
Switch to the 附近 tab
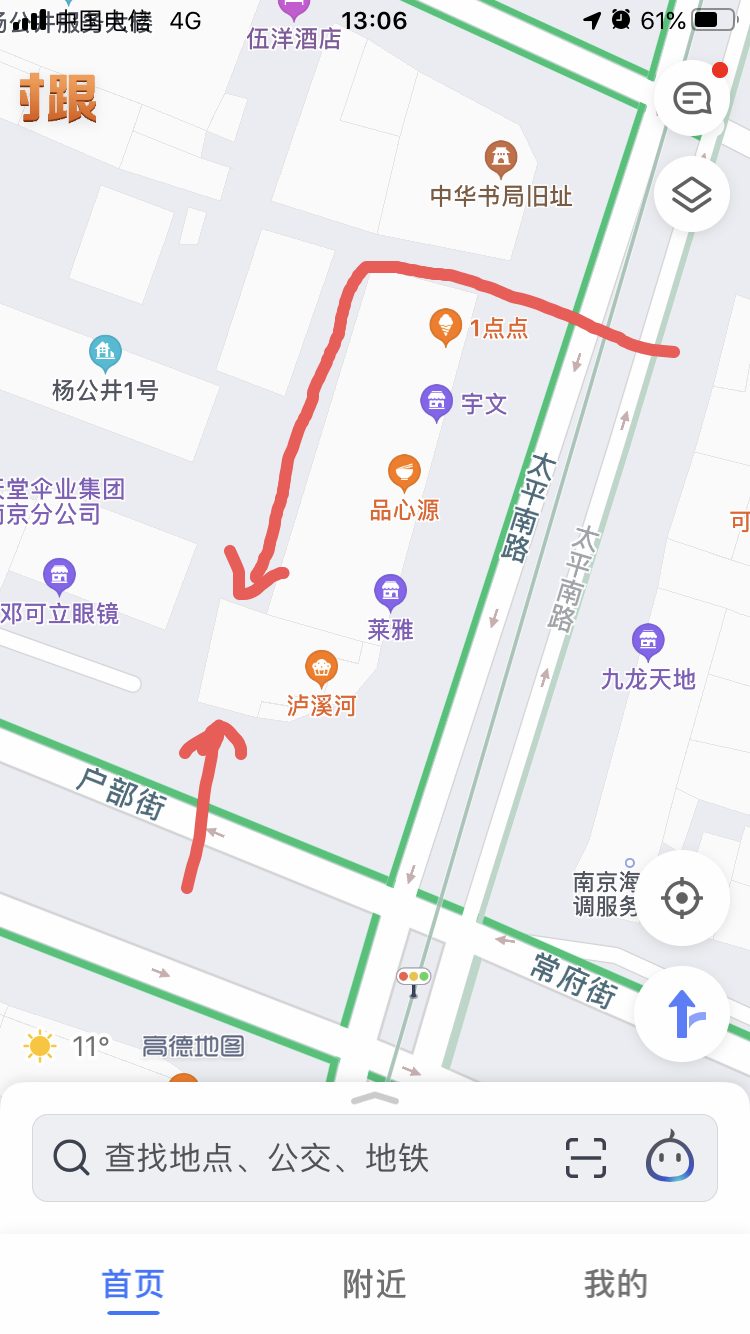point(374,1284)
